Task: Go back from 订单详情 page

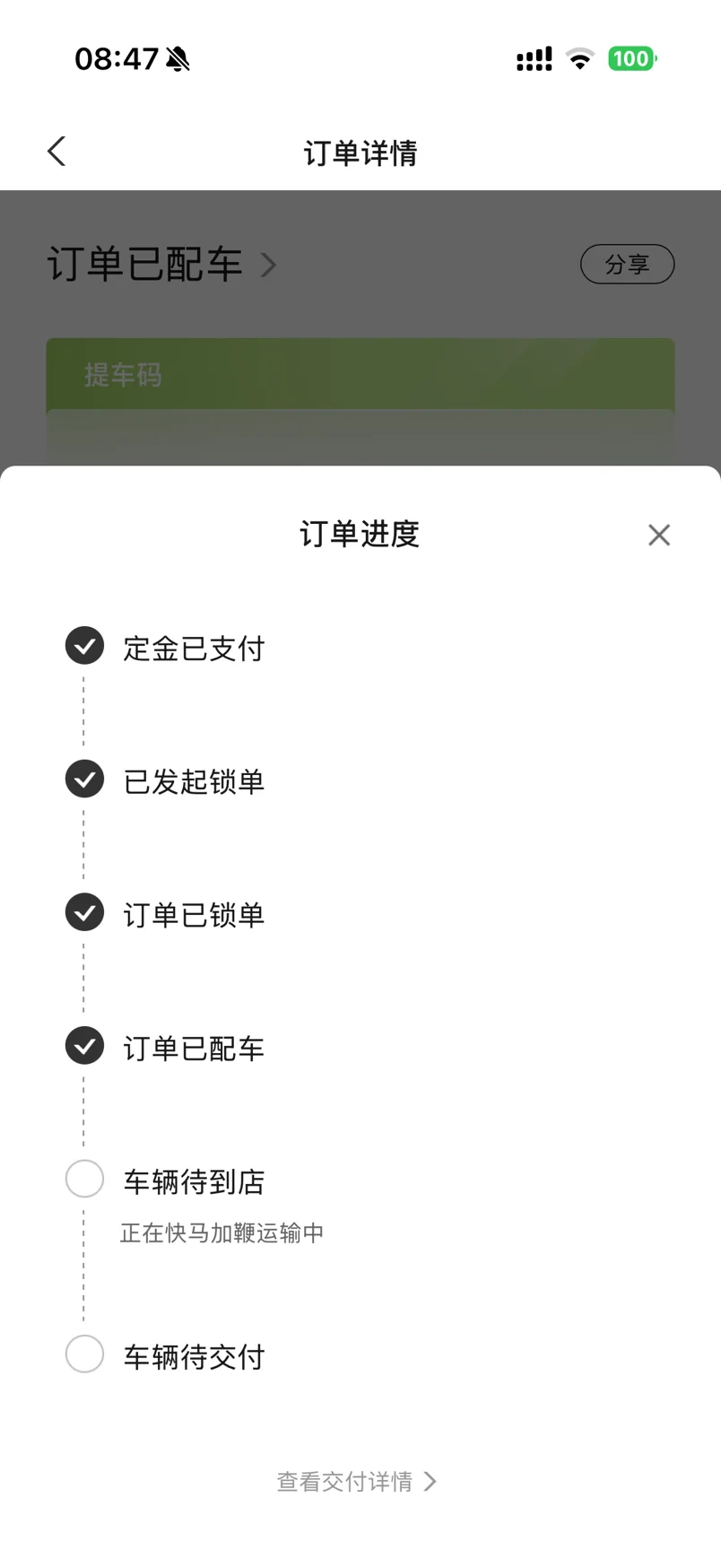Action: click(56, 152)
